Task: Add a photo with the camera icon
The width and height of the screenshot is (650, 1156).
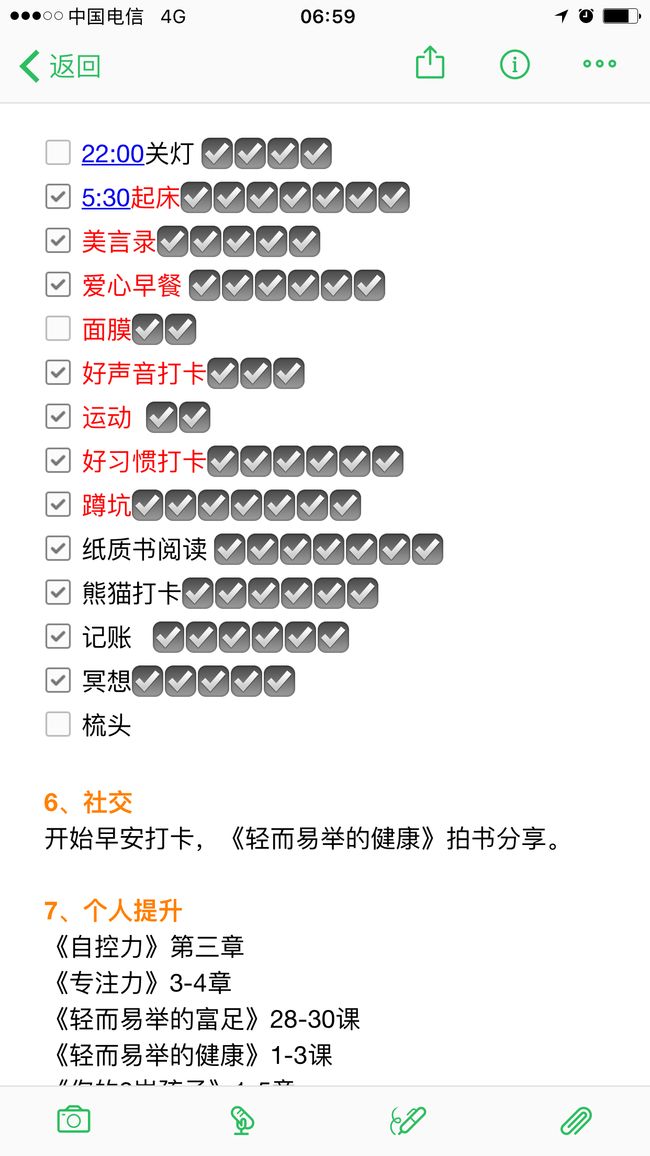Action: coord(74,1120)
